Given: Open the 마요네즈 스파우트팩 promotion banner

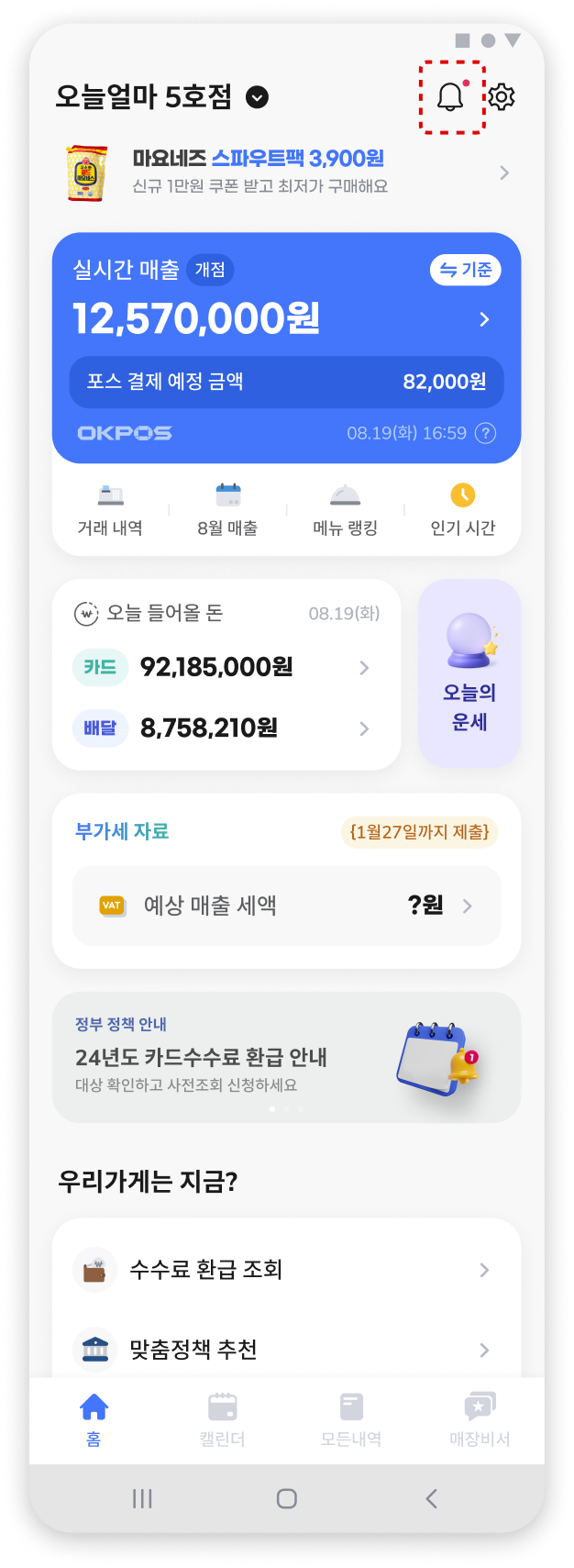Looking at the screenshot, I should 286,172.
